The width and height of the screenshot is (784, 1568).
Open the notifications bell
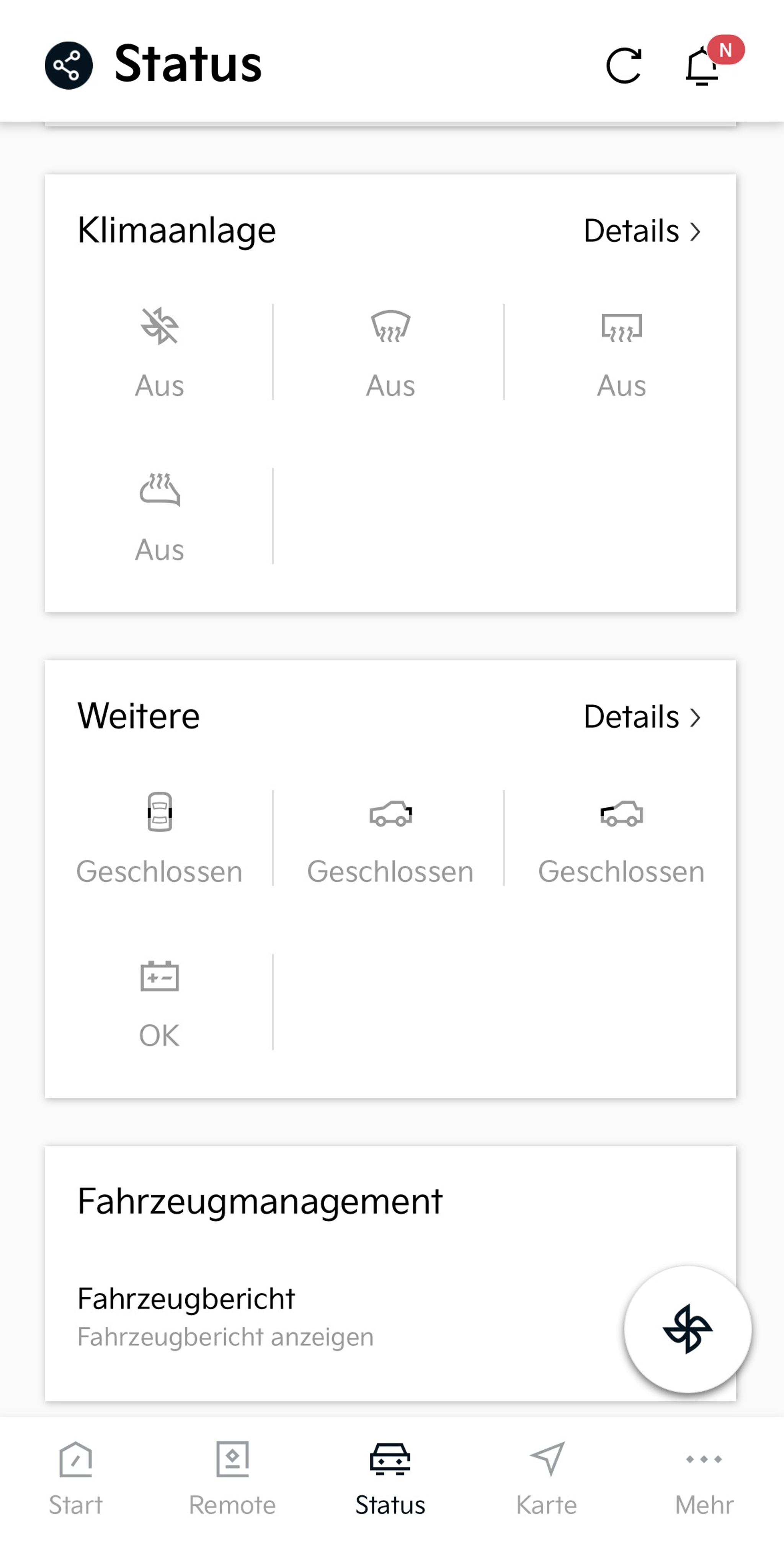pyautogui.click(x=702, y=66)
